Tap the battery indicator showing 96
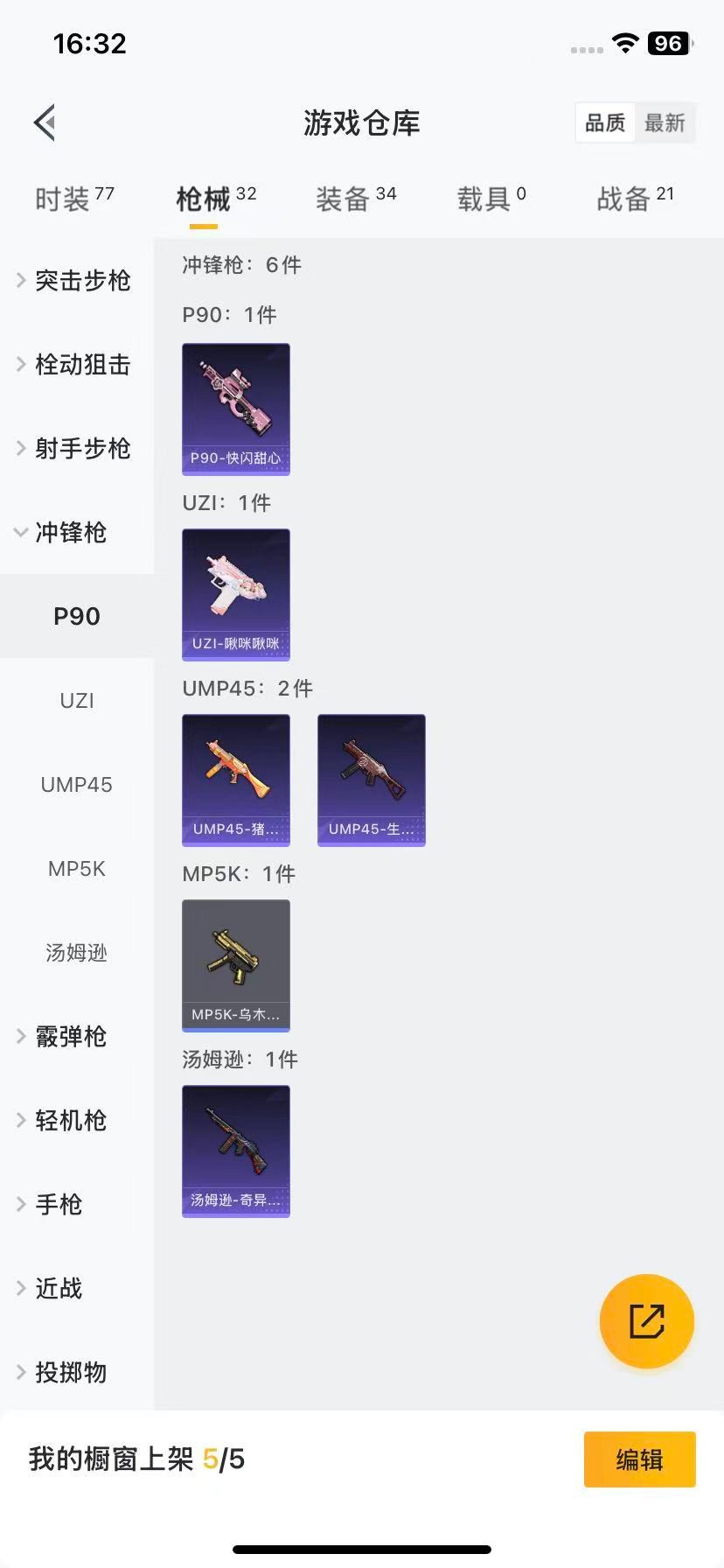This screenshot has height=1568, width=724. point(667,44)
